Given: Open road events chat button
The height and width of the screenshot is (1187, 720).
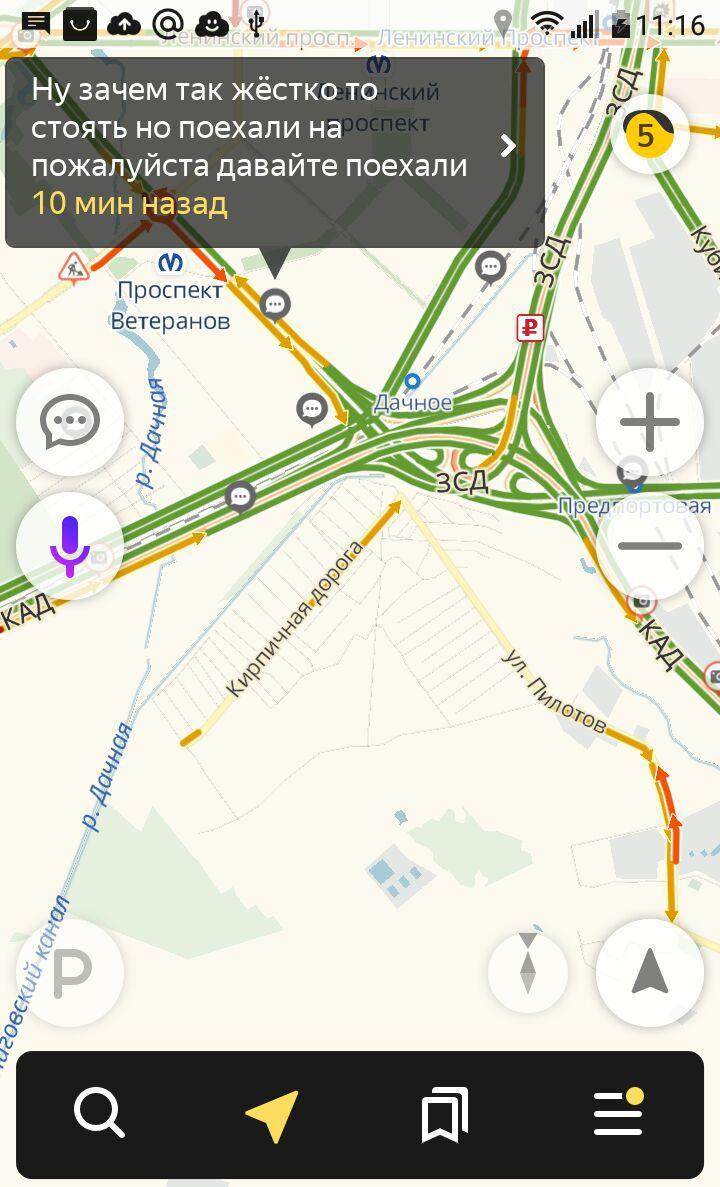Looking at the screenshot, I should click(x=70, y=422).
